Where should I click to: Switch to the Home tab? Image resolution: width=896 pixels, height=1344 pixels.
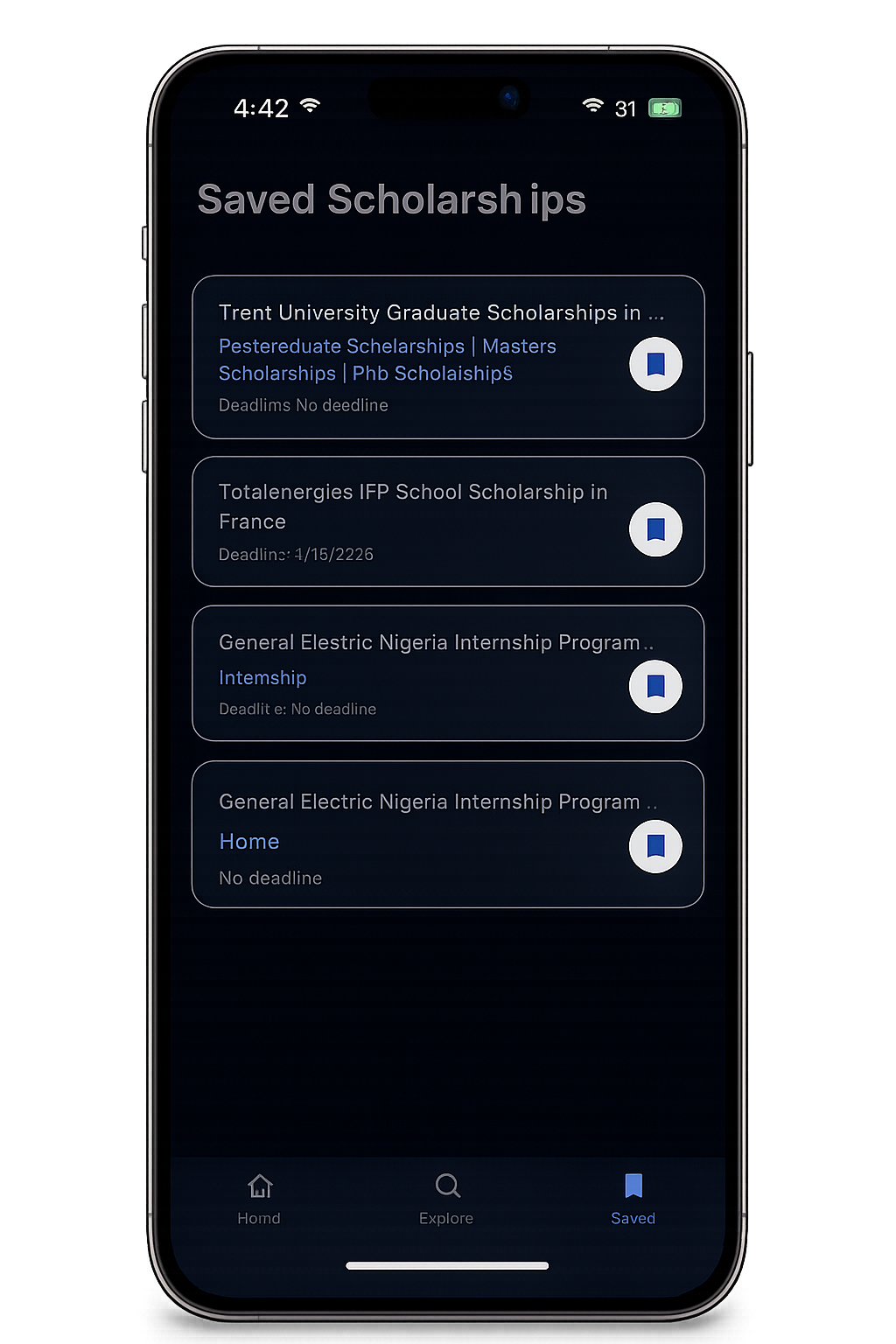coord(259,1199)
